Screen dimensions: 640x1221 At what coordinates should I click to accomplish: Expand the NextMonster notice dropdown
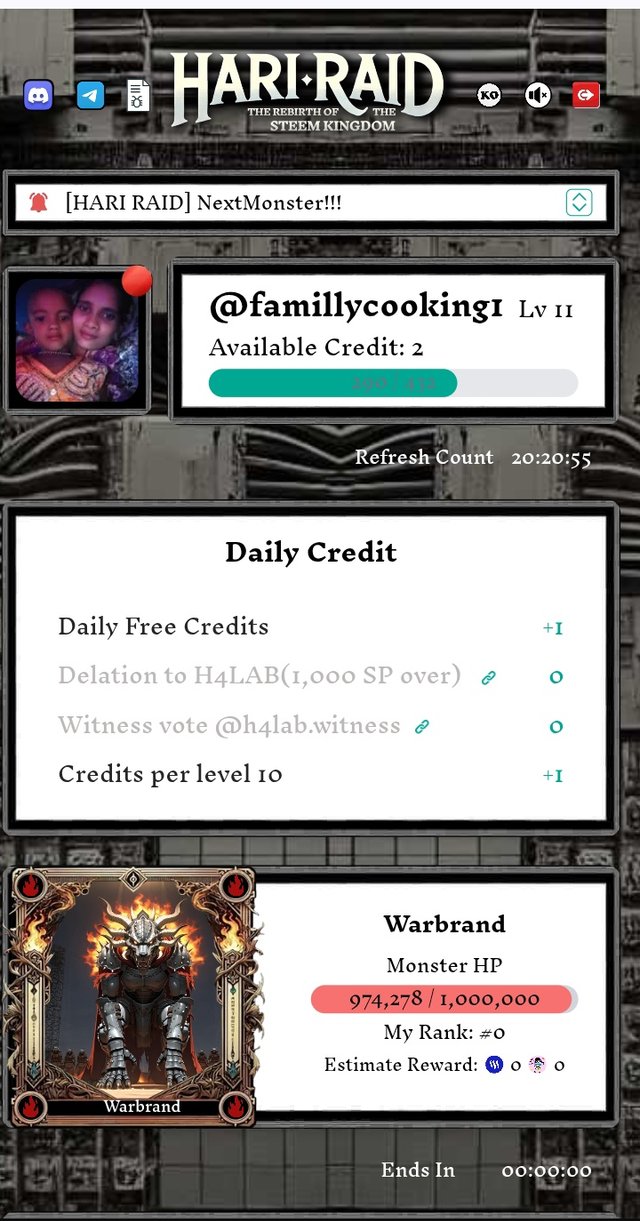pyautogui.click(x=578, y=203)
